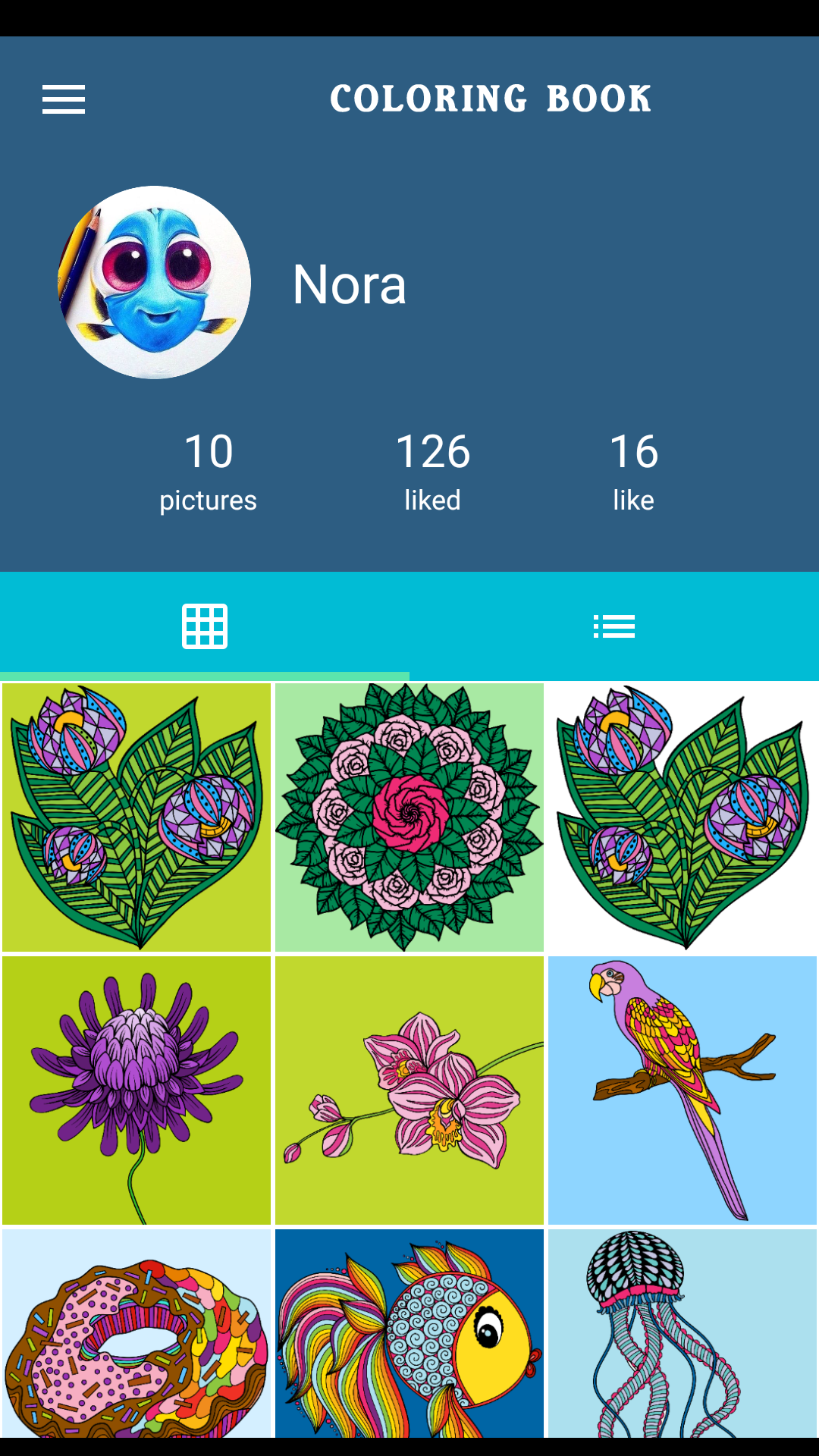The width and height of the screenshot is (819, 1456).
Task: Open the tulips picture with green background
Action: pyautogui.click(x=136, y=817)
